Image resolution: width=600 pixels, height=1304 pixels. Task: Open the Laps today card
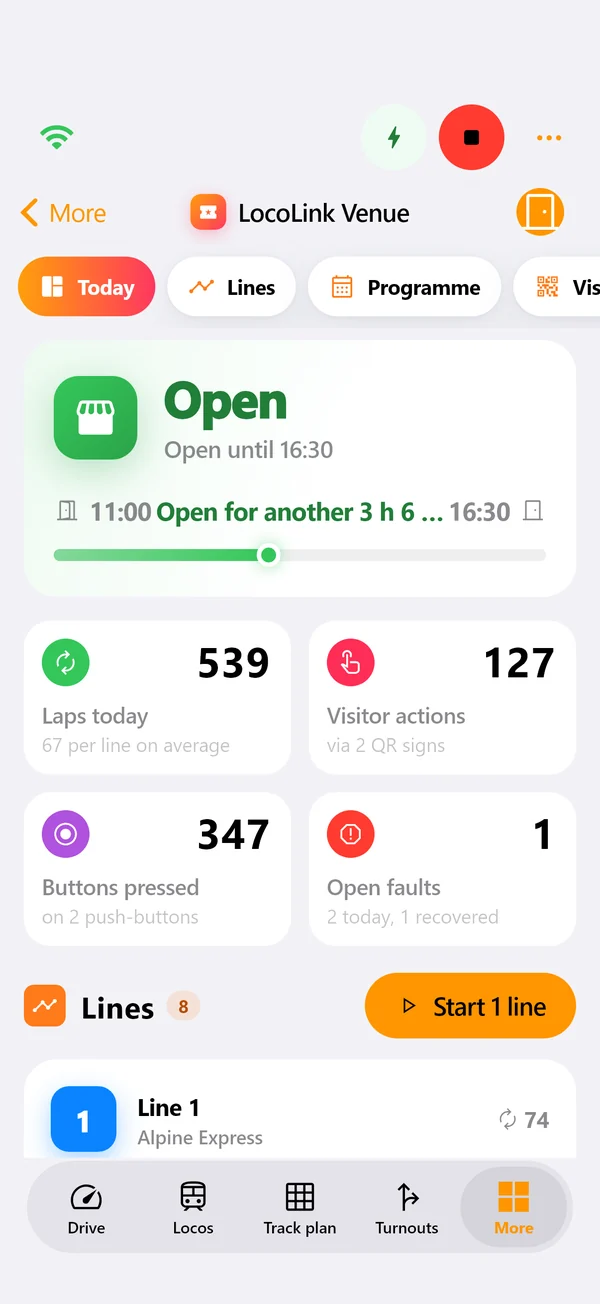point(157,697)
